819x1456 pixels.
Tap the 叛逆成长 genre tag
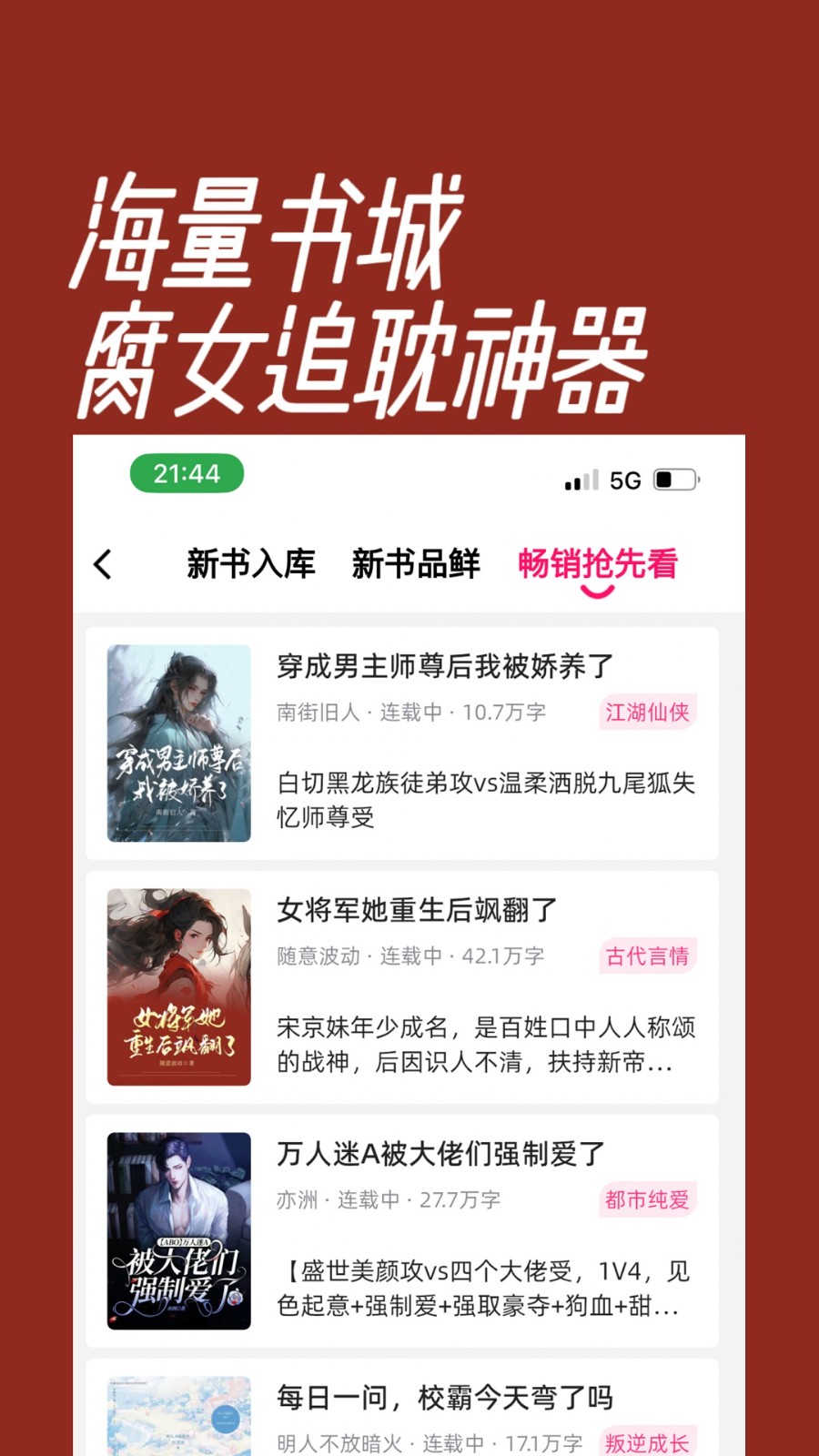pos(647,1443)
